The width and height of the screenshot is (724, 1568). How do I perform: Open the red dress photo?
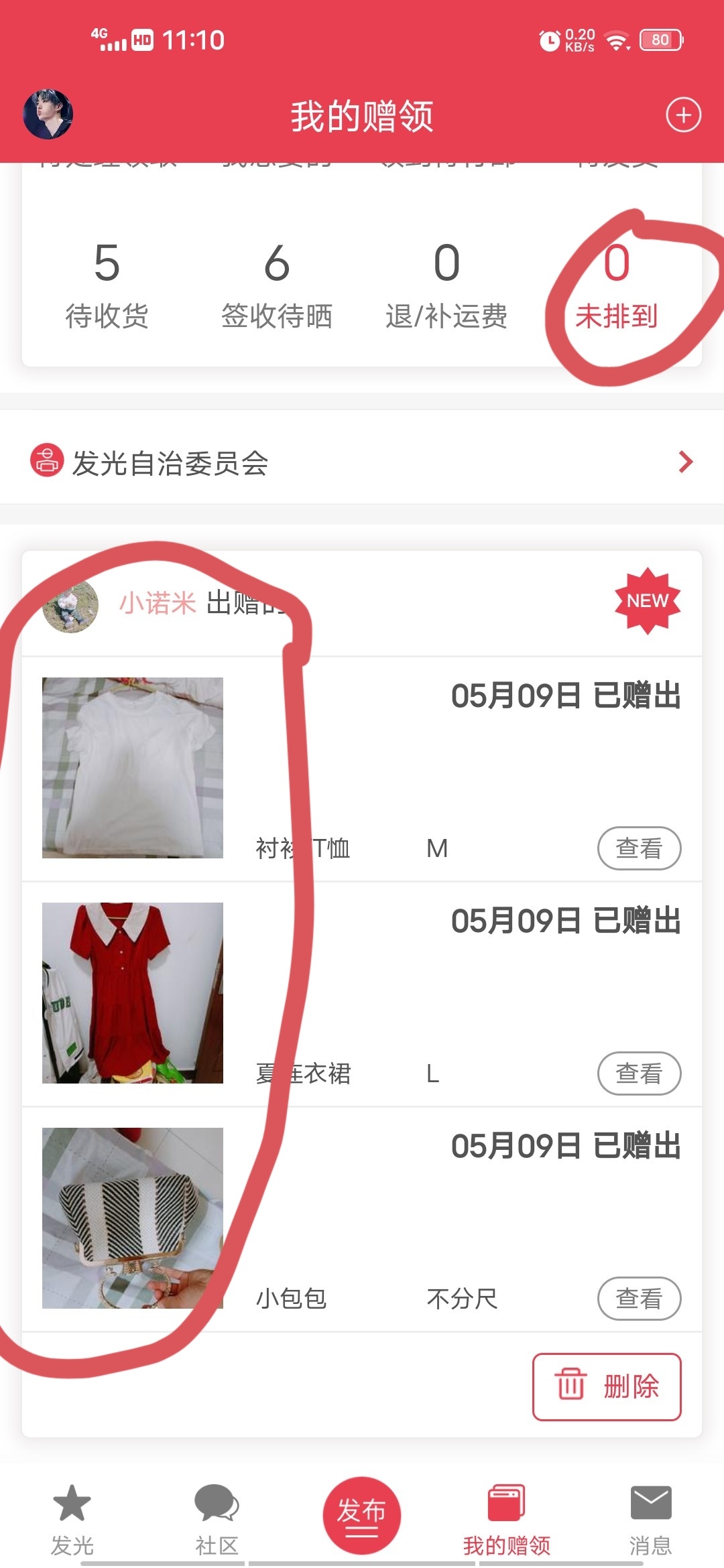[x=133, y=993]
